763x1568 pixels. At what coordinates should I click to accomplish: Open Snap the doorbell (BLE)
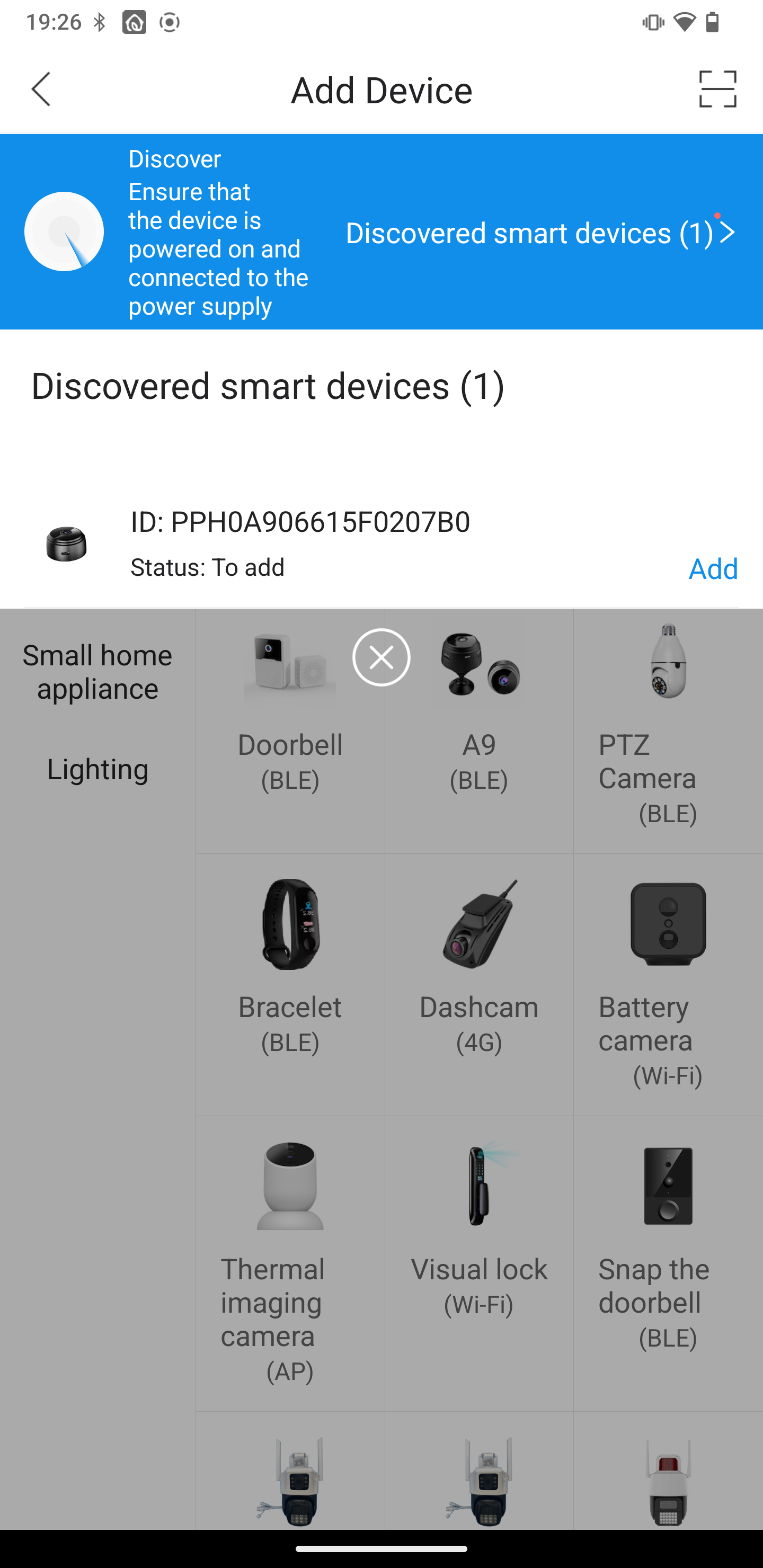coord(668,1263)
